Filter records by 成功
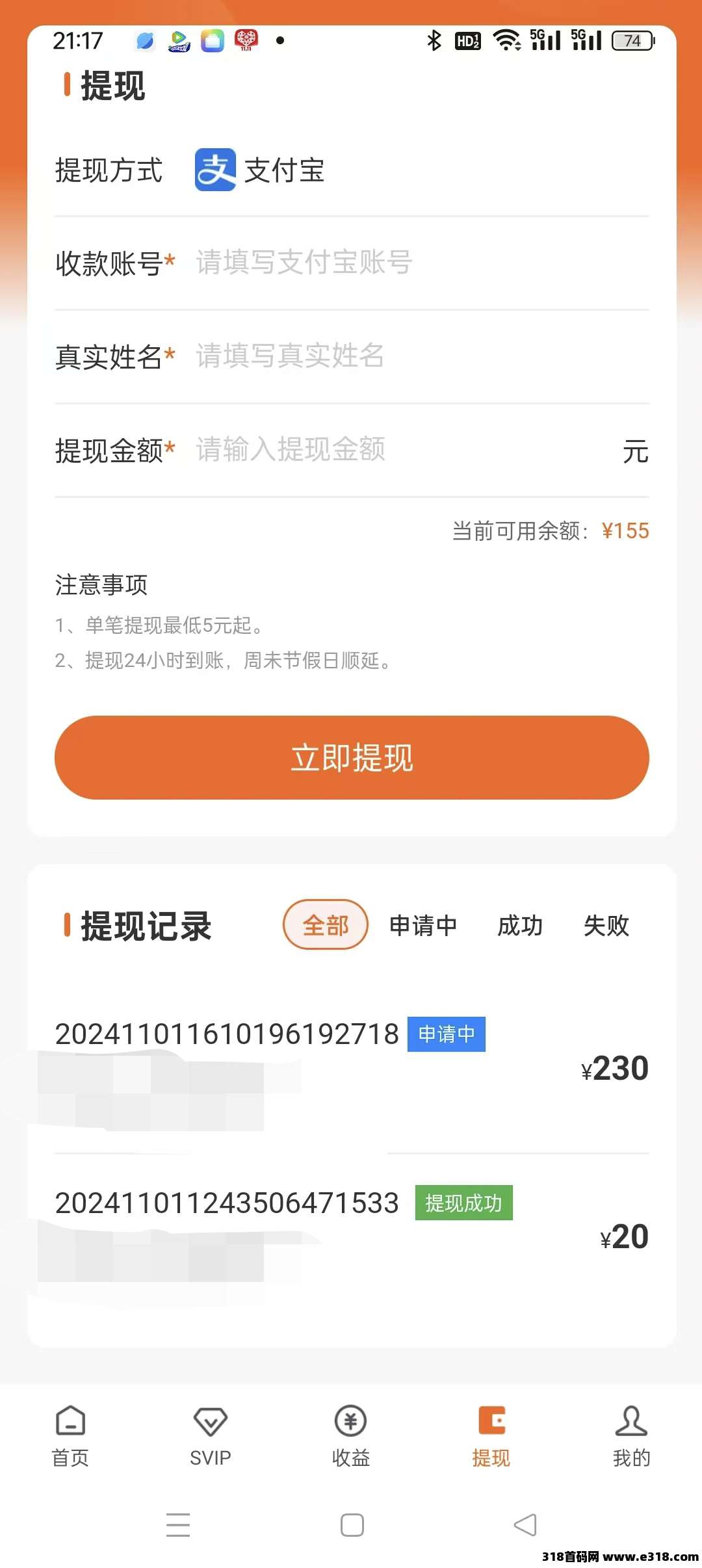Viewport: 702px width, 1568px height. (520, 925)
